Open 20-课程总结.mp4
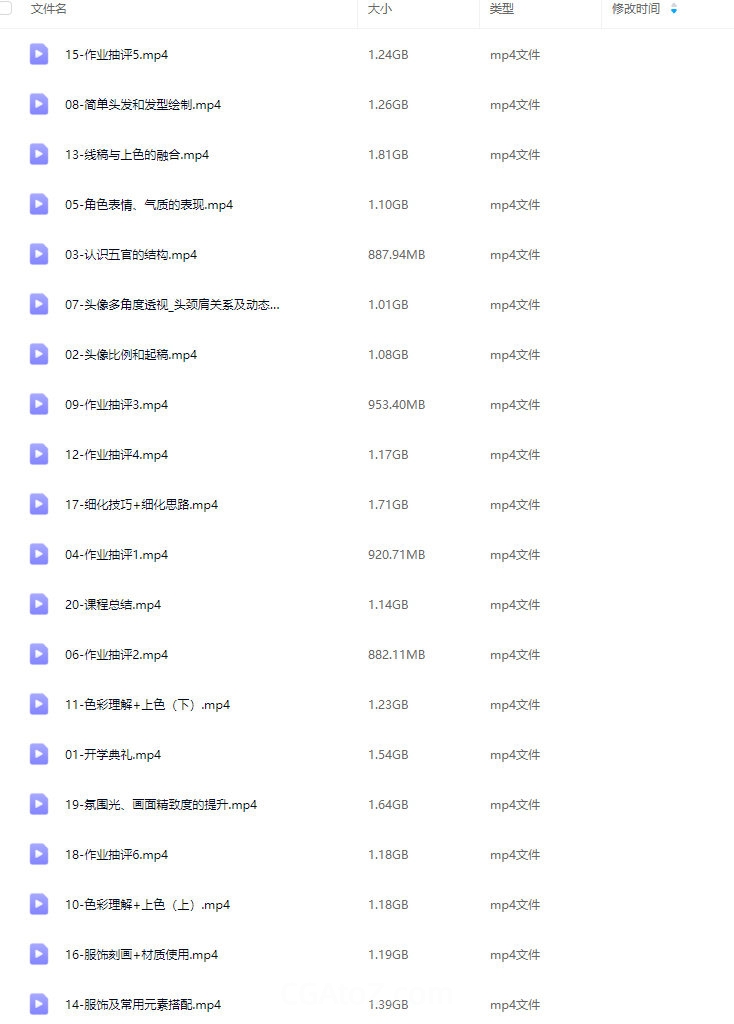The image size is (734, 1024). [113, 605]
